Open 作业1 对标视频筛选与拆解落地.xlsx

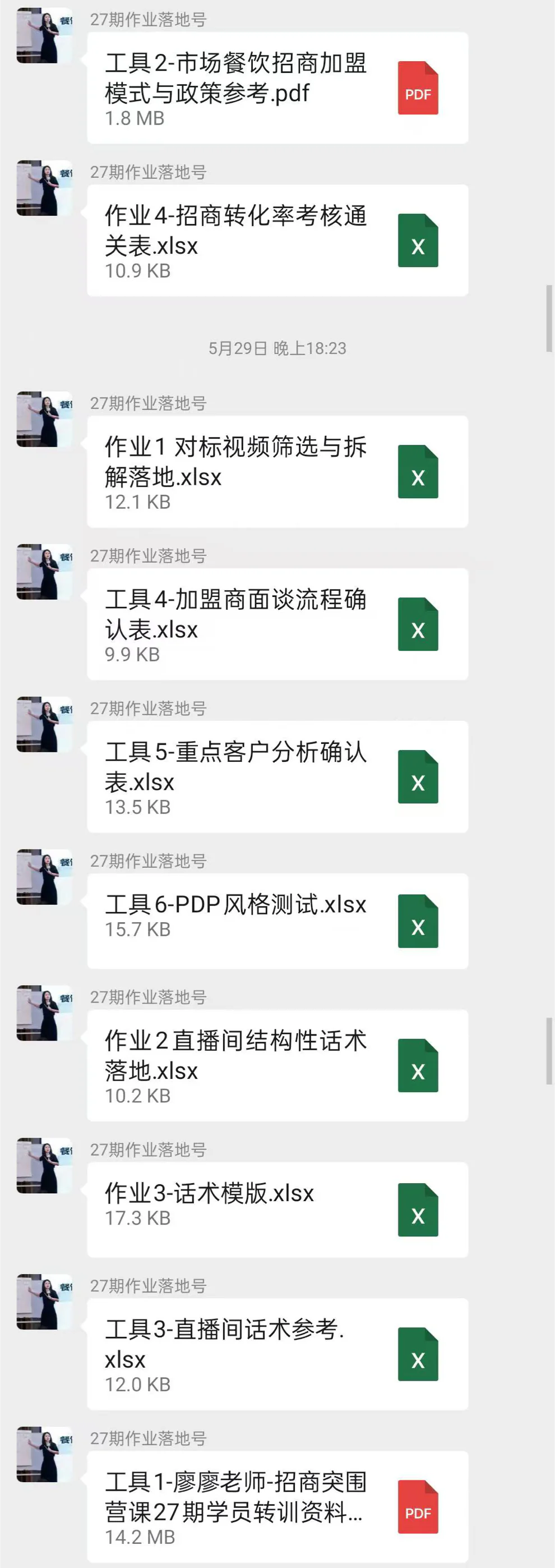(277, 472)
